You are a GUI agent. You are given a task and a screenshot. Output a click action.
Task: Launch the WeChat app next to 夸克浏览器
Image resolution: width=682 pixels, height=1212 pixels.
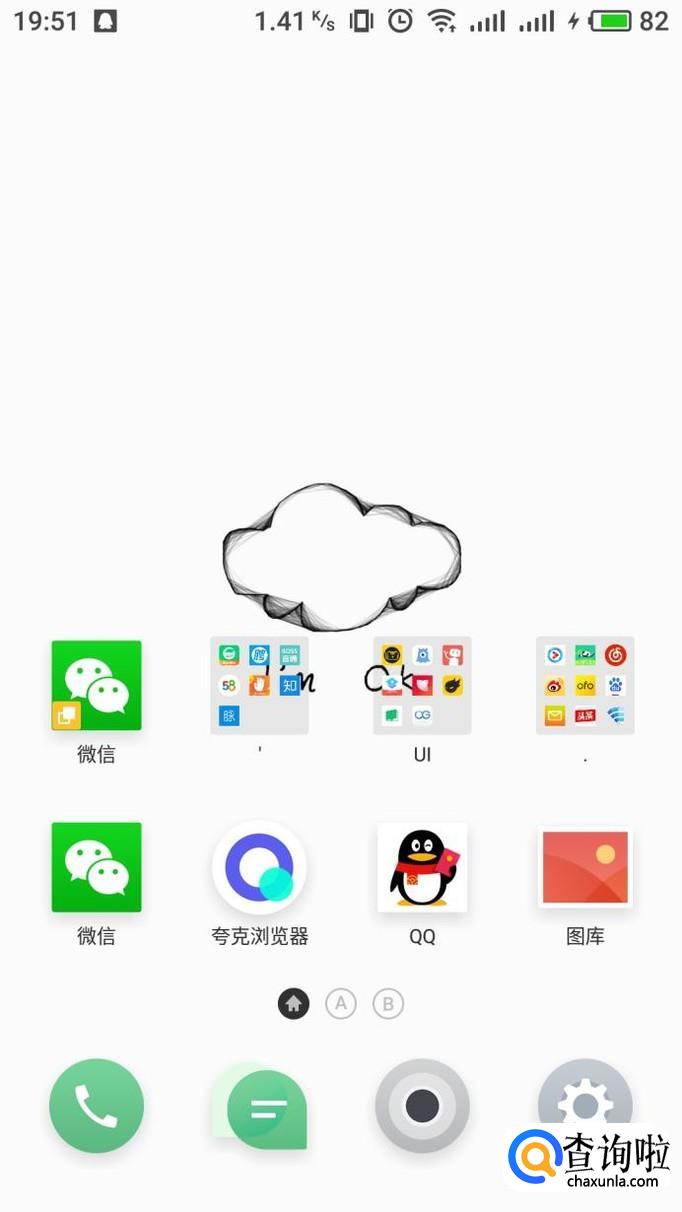(96, 867)
